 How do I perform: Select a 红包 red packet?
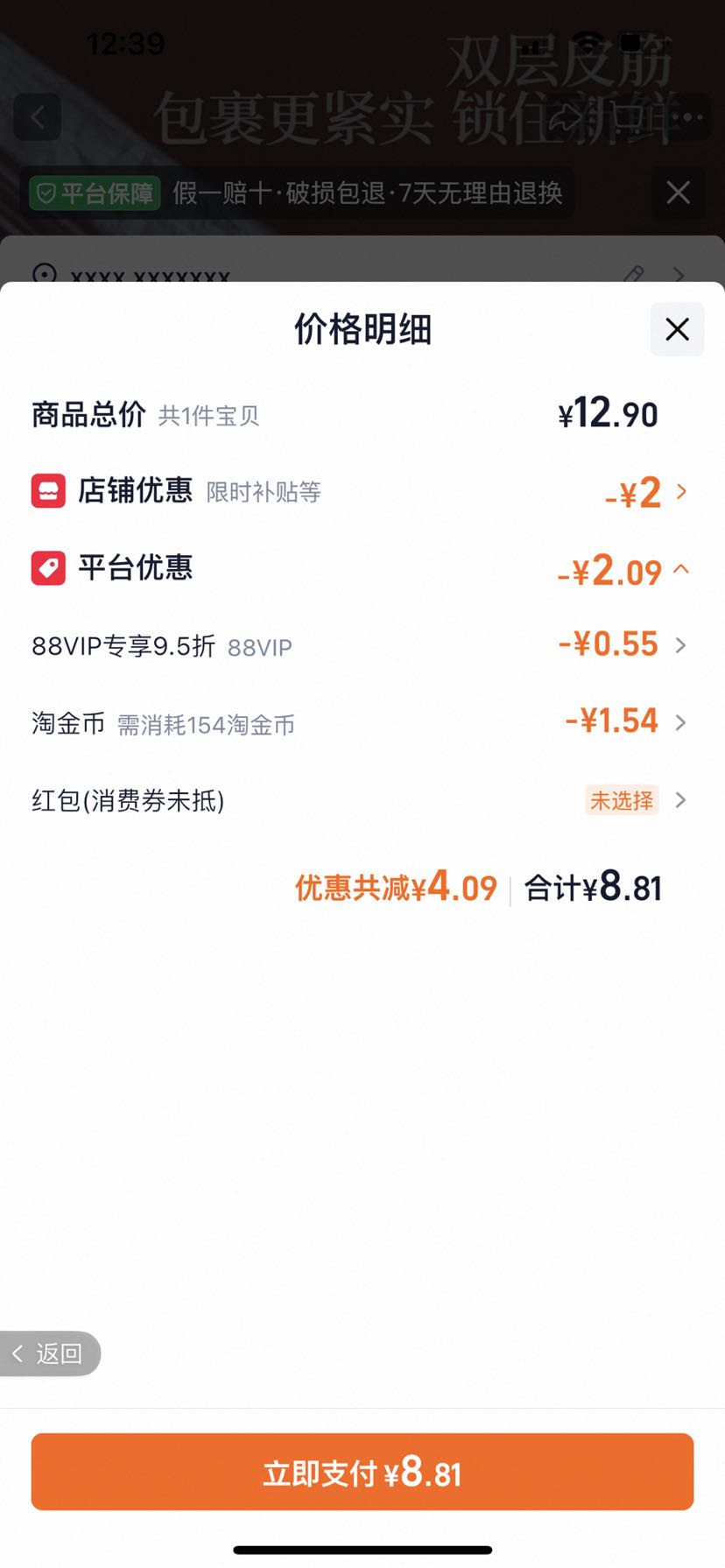(x=361, y=800)
